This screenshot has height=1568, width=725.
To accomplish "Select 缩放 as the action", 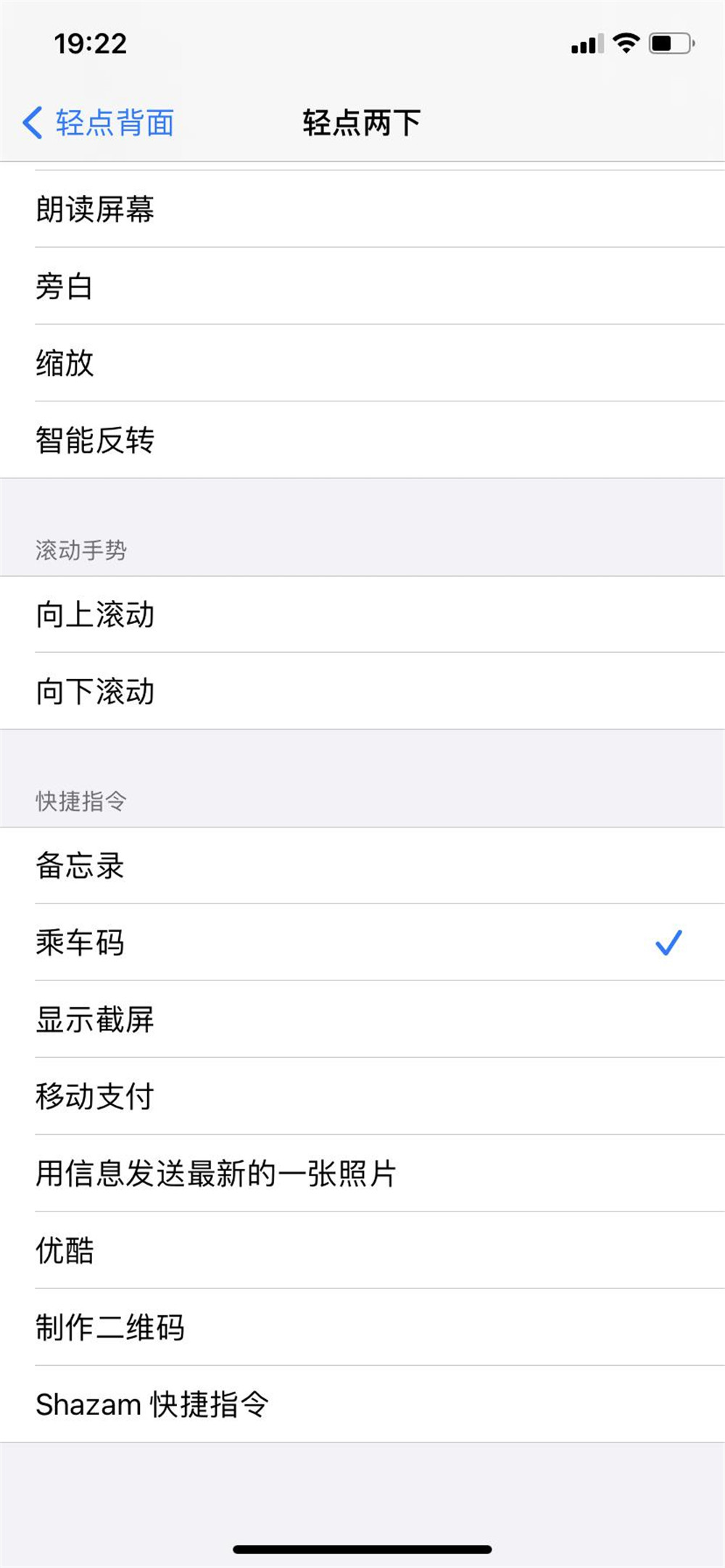I will pyautogui.click(x=362, y=363).
